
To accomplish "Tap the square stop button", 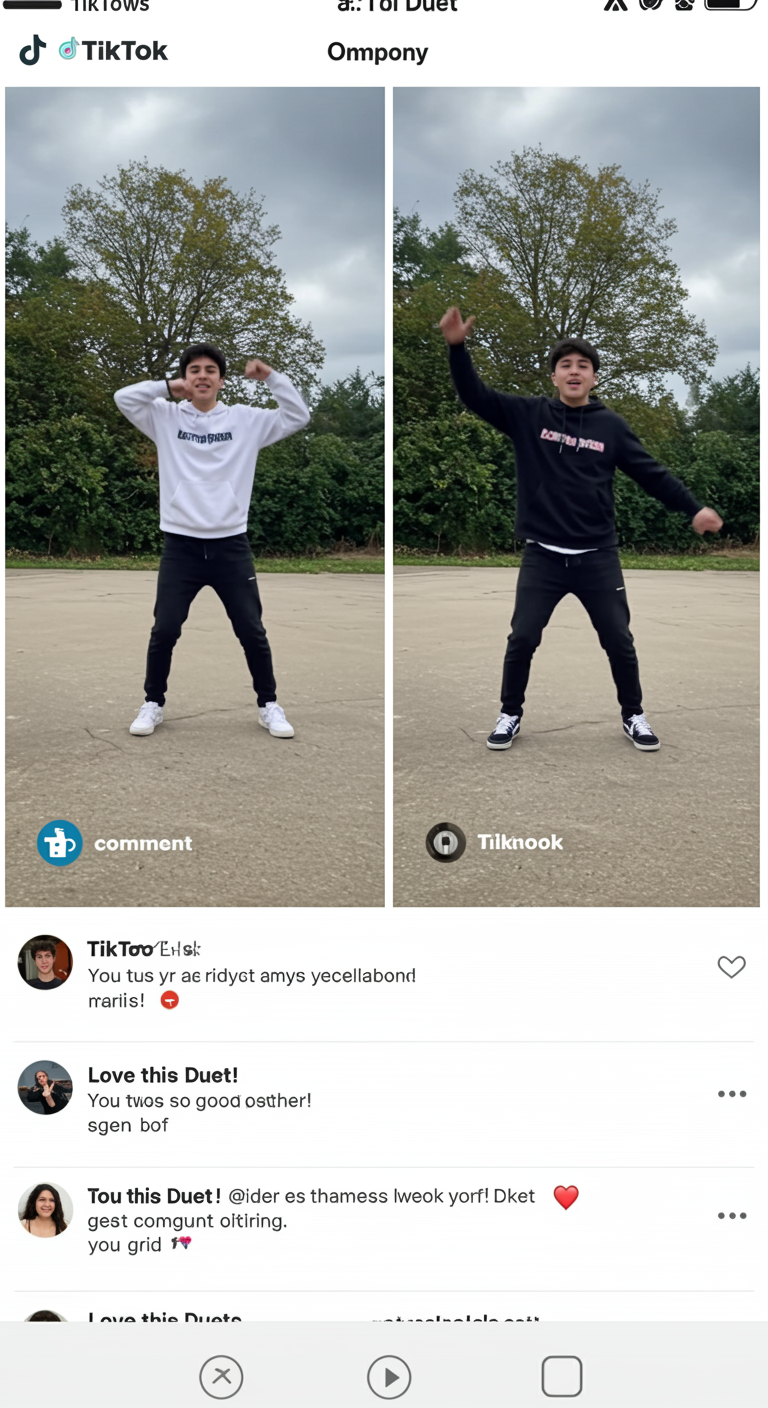I will point(561,1377).
